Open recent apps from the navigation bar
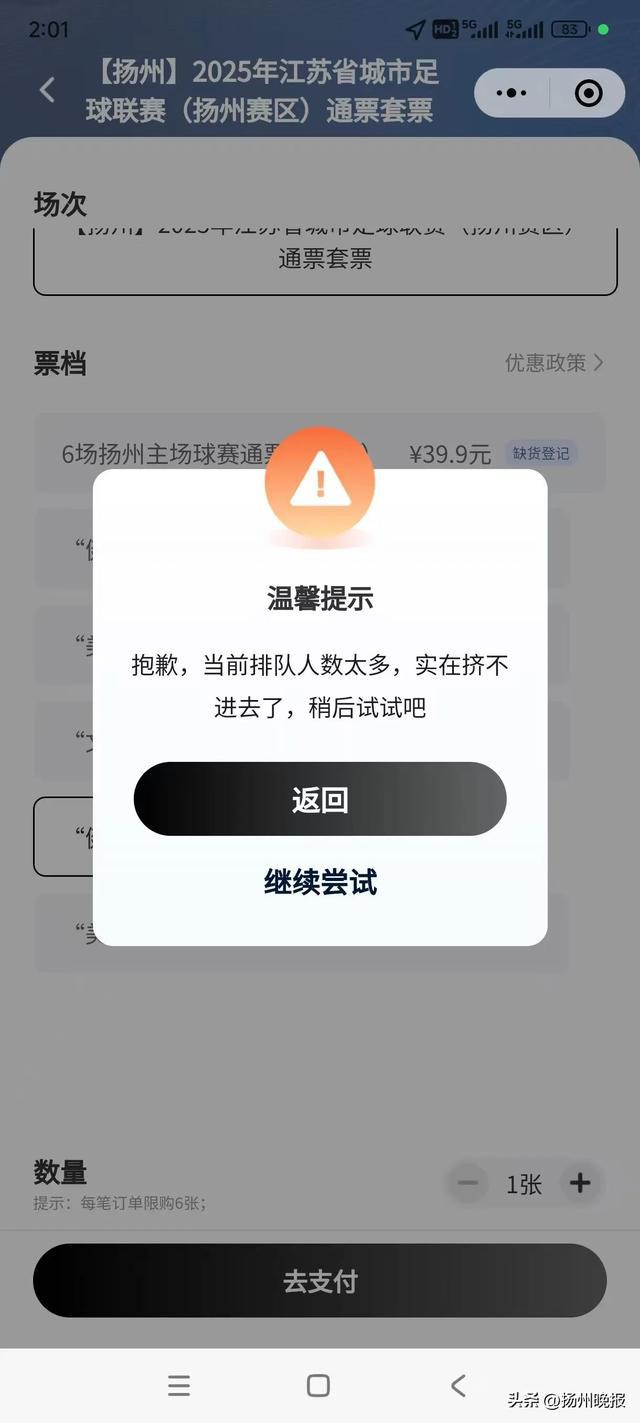Viewport: 640px width, 1423px height. click(179, 1385)
